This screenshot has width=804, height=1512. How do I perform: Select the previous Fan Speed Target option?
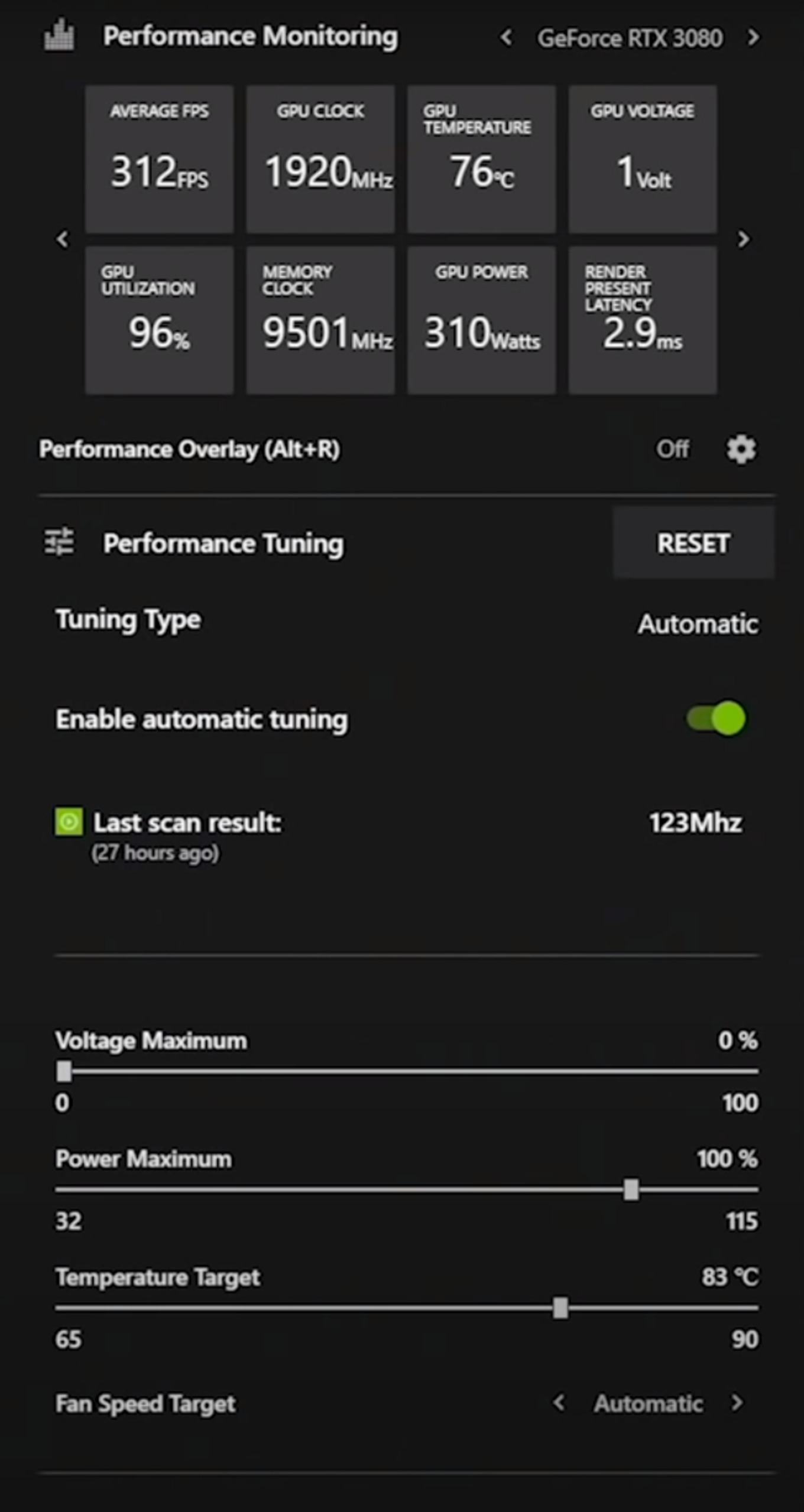pyautogui.click(x=559, y=1403)
